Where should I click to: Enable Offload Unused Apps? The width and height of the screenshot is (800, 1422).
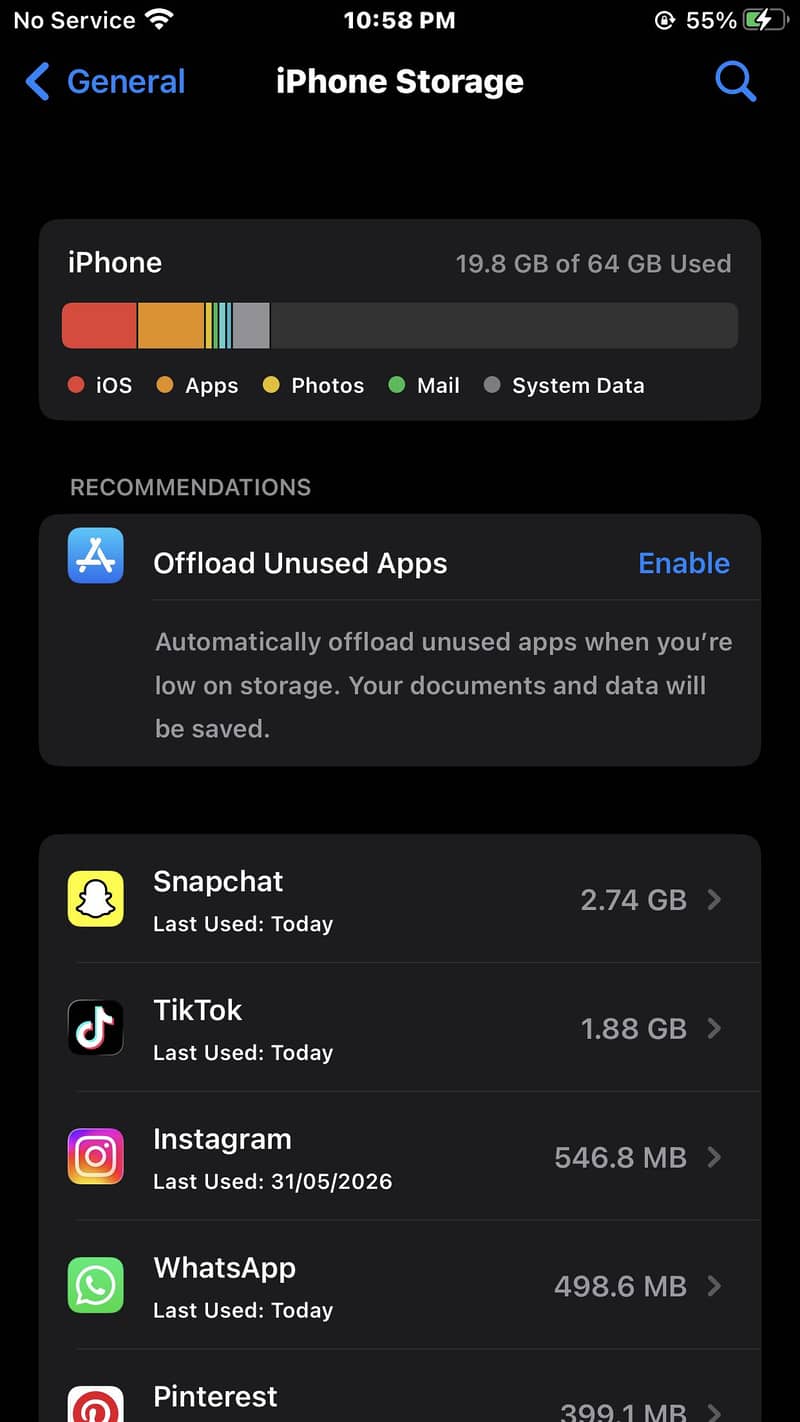684,563
